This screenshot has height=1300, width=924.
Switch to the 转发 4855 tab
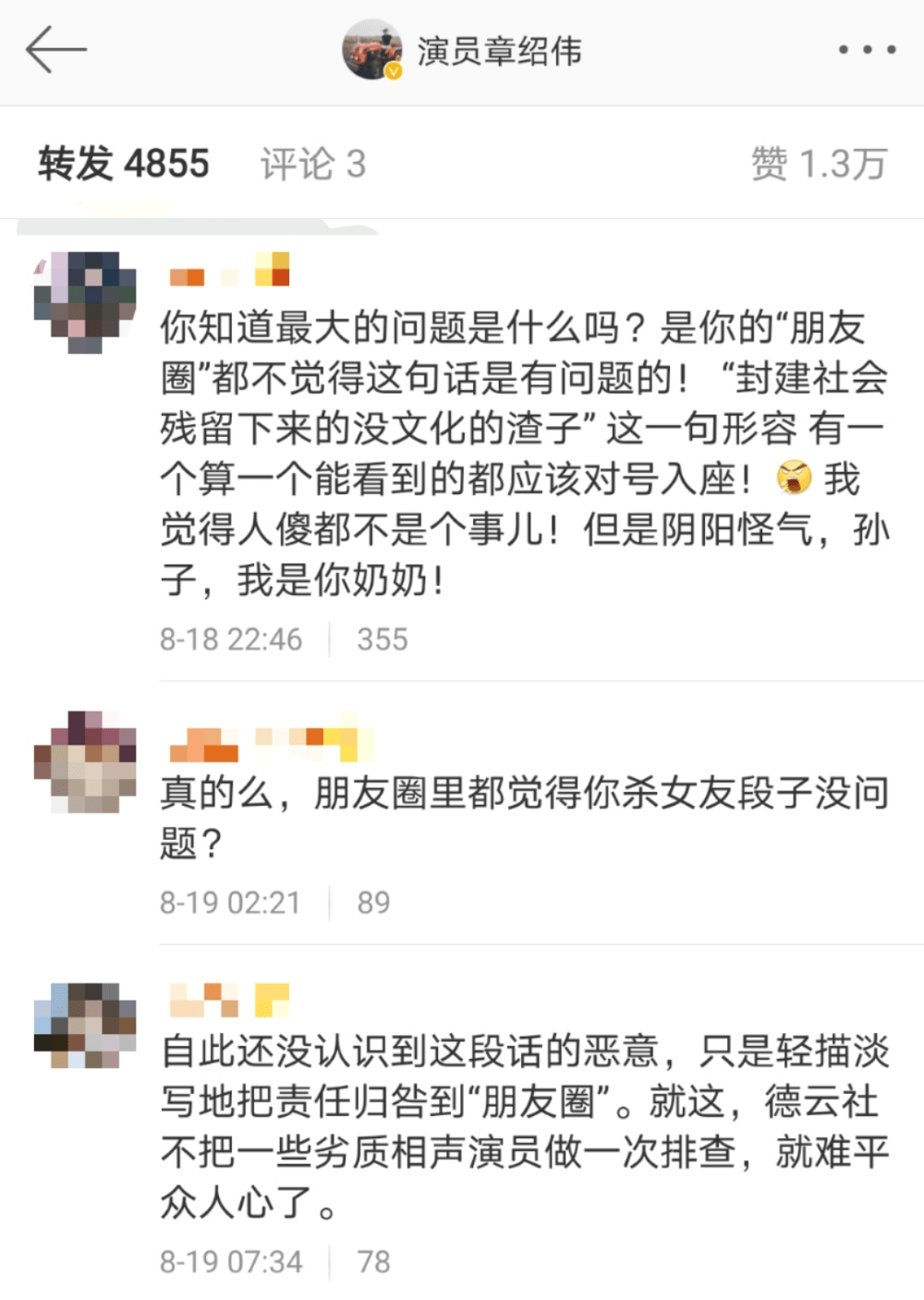[124, 164]
